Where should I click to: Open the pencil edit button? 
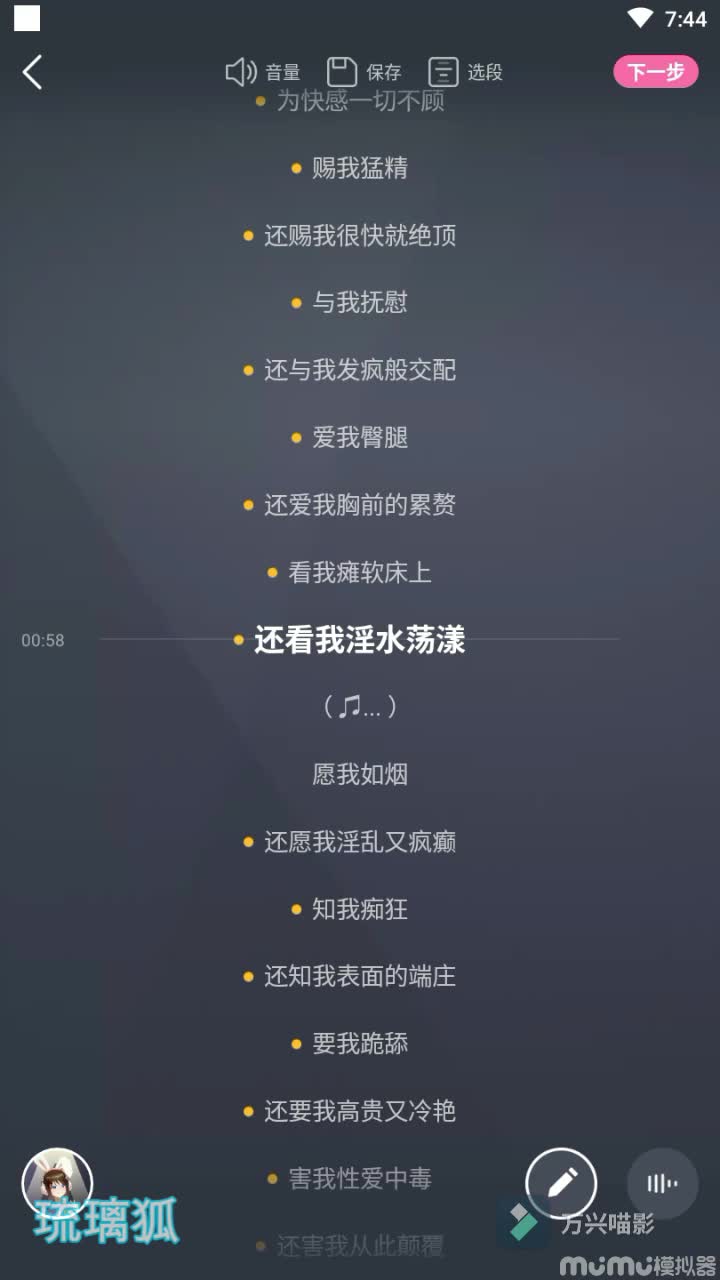coord(561,1184)
